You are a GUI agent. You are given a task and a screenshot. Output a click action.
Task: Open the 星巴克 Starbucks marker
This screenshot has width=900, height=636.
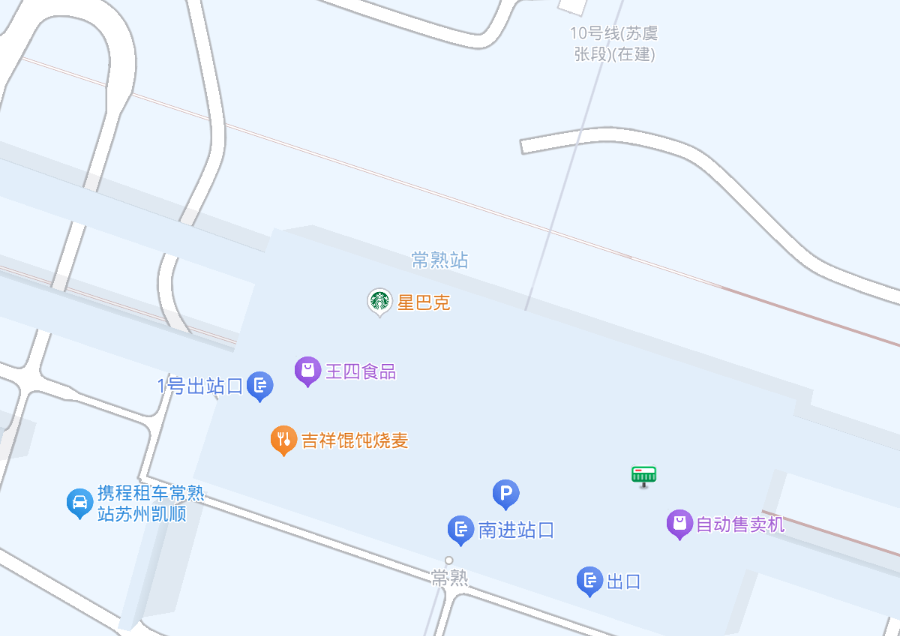pyautogui.click(x=379, y=300)
